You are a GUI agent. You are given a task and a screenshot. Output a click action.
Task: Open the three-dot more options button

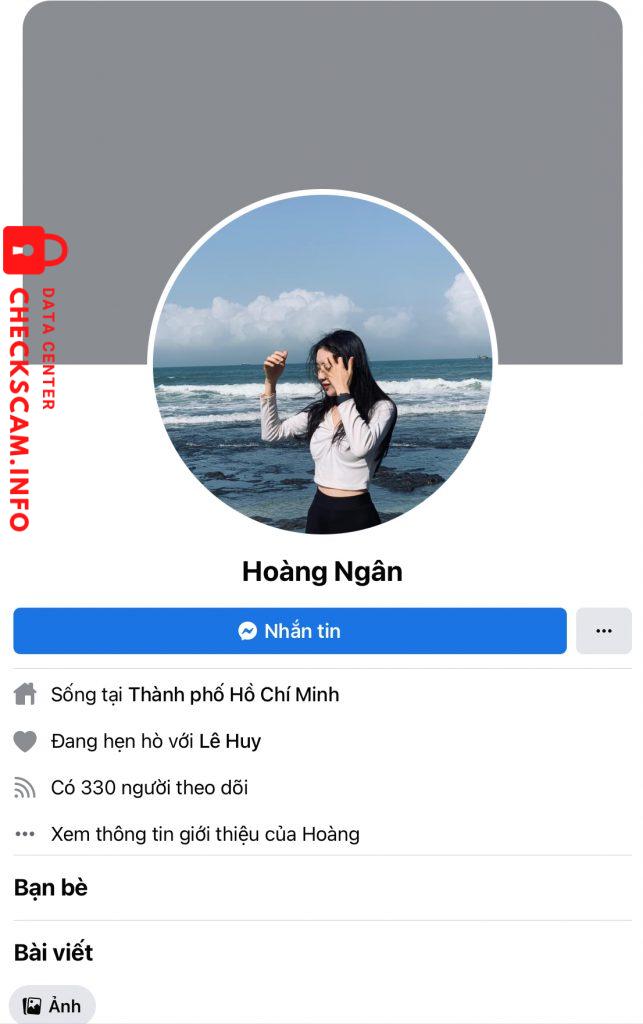(603, 631)
